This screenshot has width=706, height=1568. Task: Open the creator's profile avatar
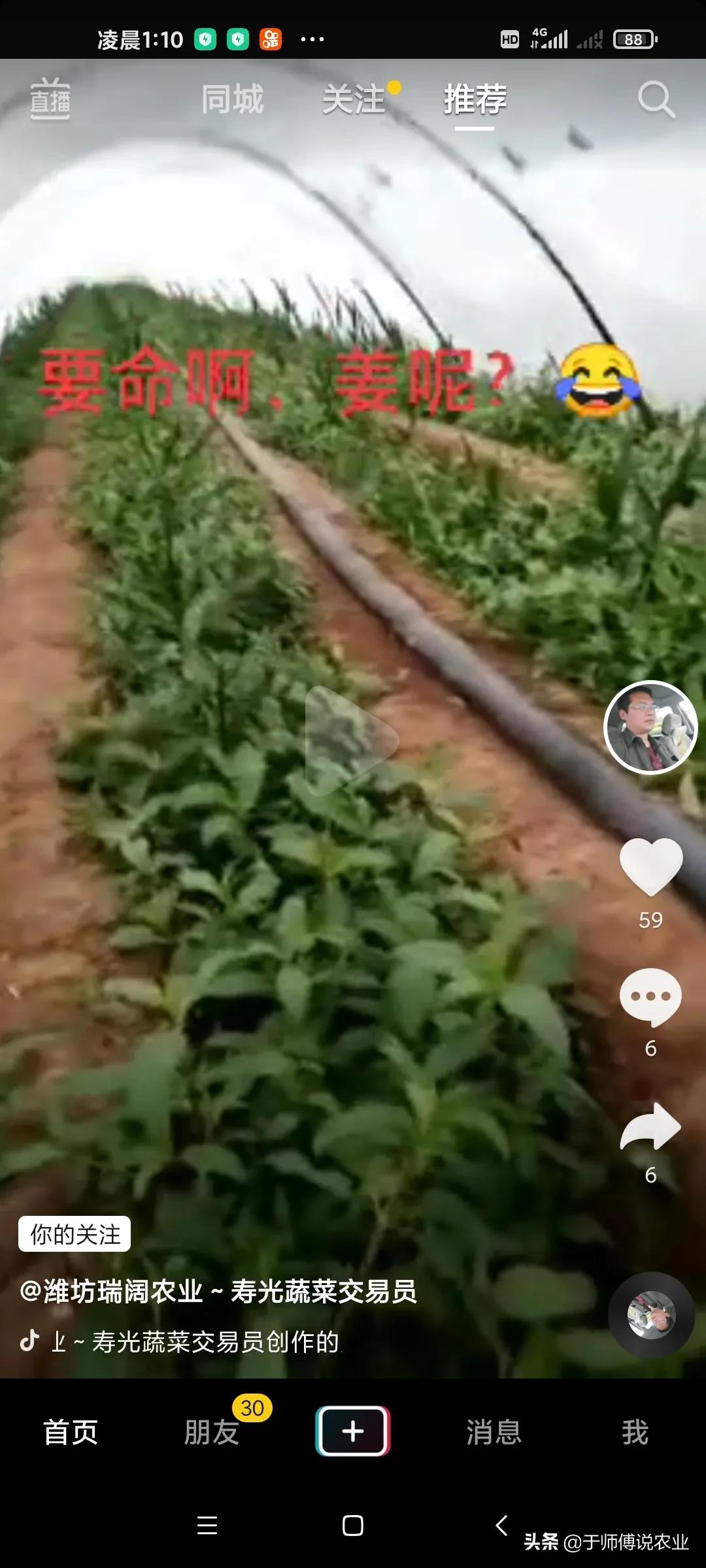point(650,727)
